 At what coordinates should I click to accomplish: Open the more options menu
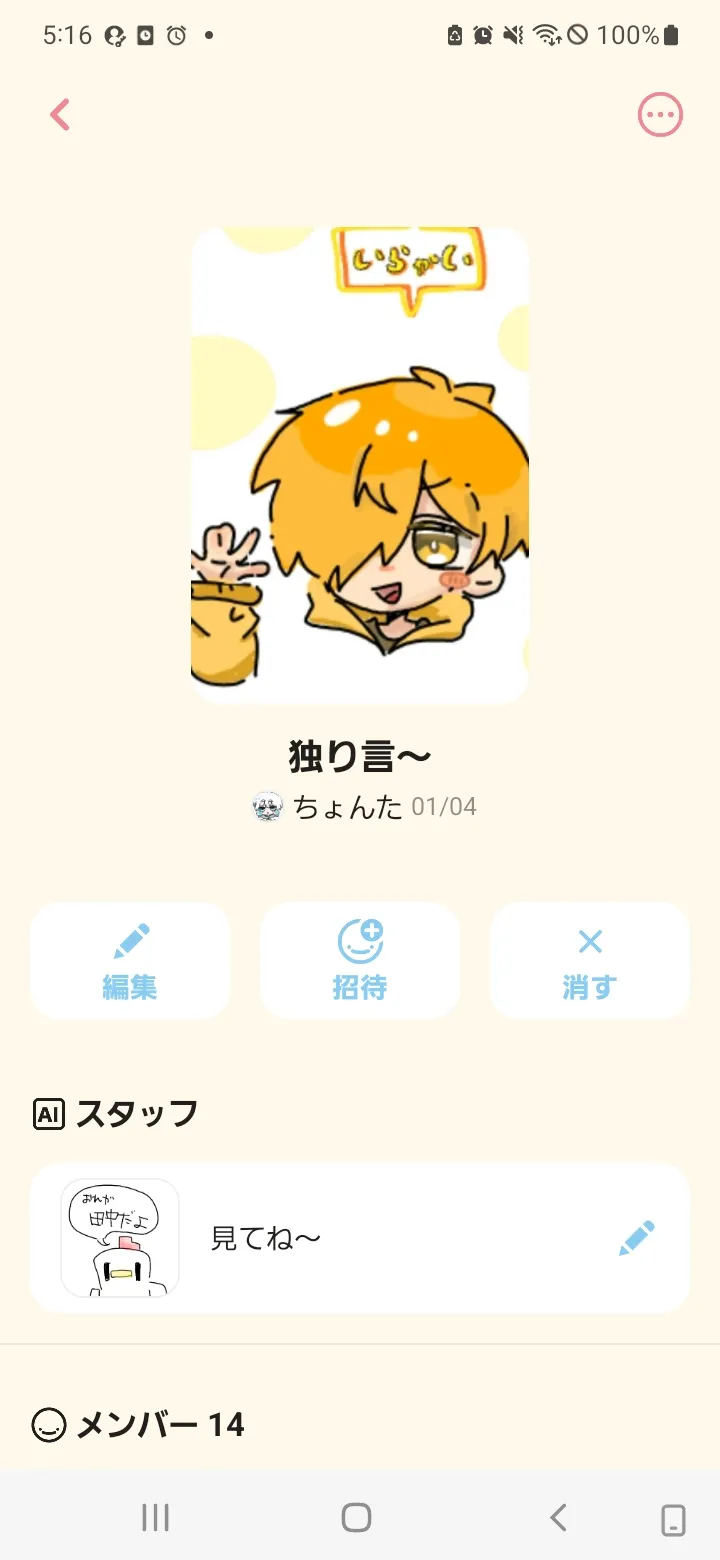tap(660, 115)
